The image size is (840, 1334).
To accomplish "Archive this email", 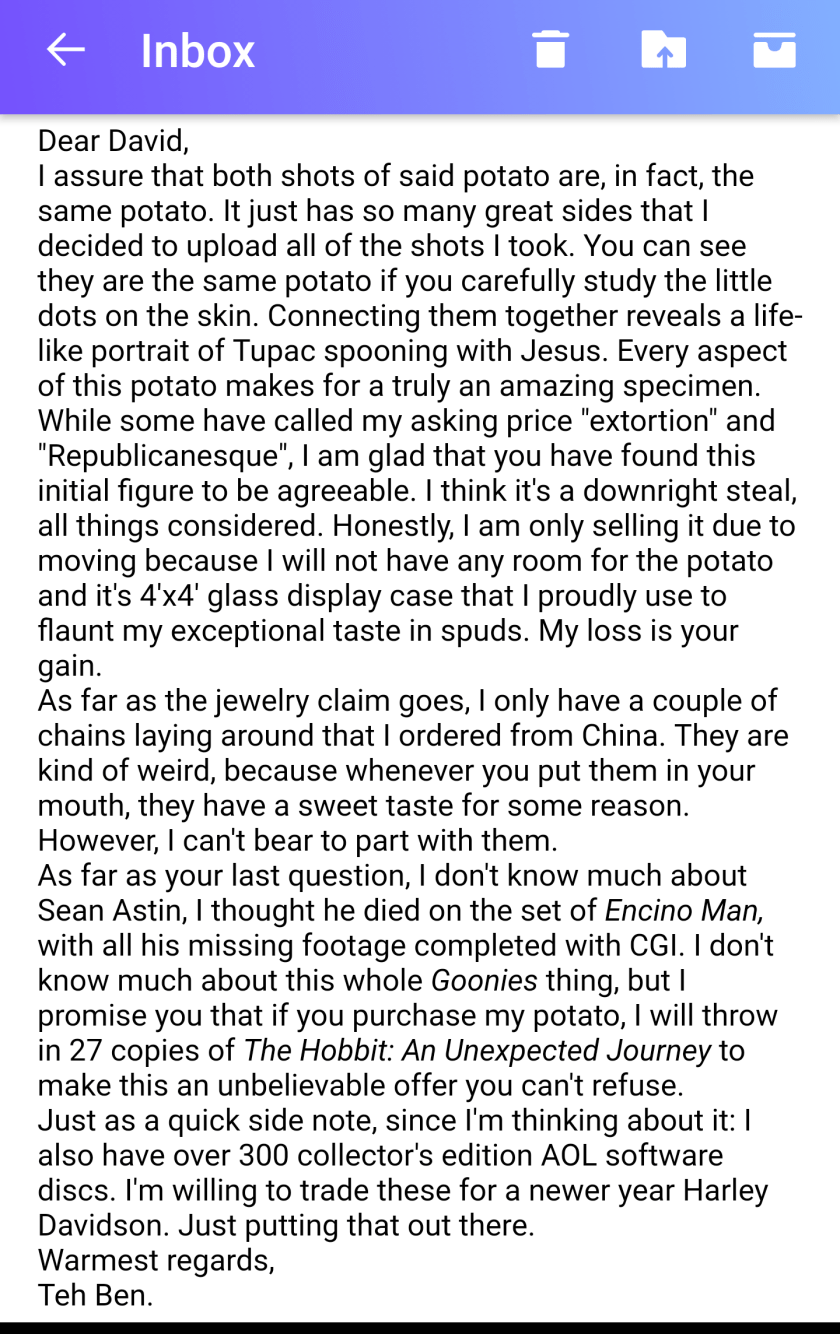I will pyautogui.click(x=774, y=50).
